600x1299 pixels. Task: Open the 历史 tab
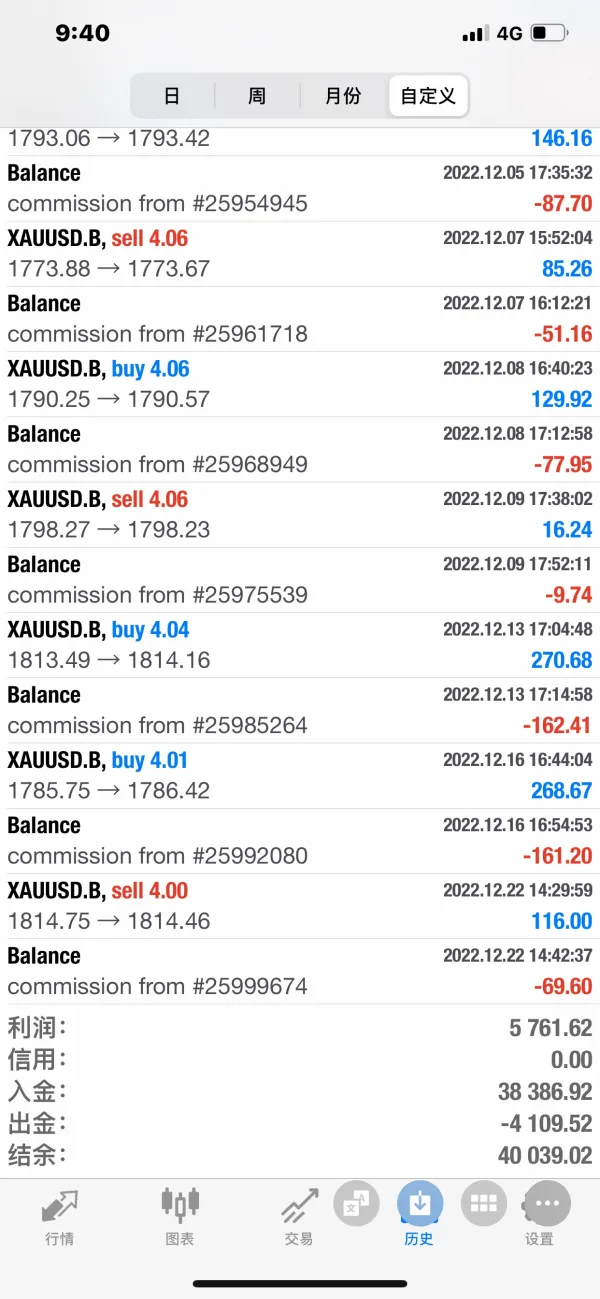419,1215
